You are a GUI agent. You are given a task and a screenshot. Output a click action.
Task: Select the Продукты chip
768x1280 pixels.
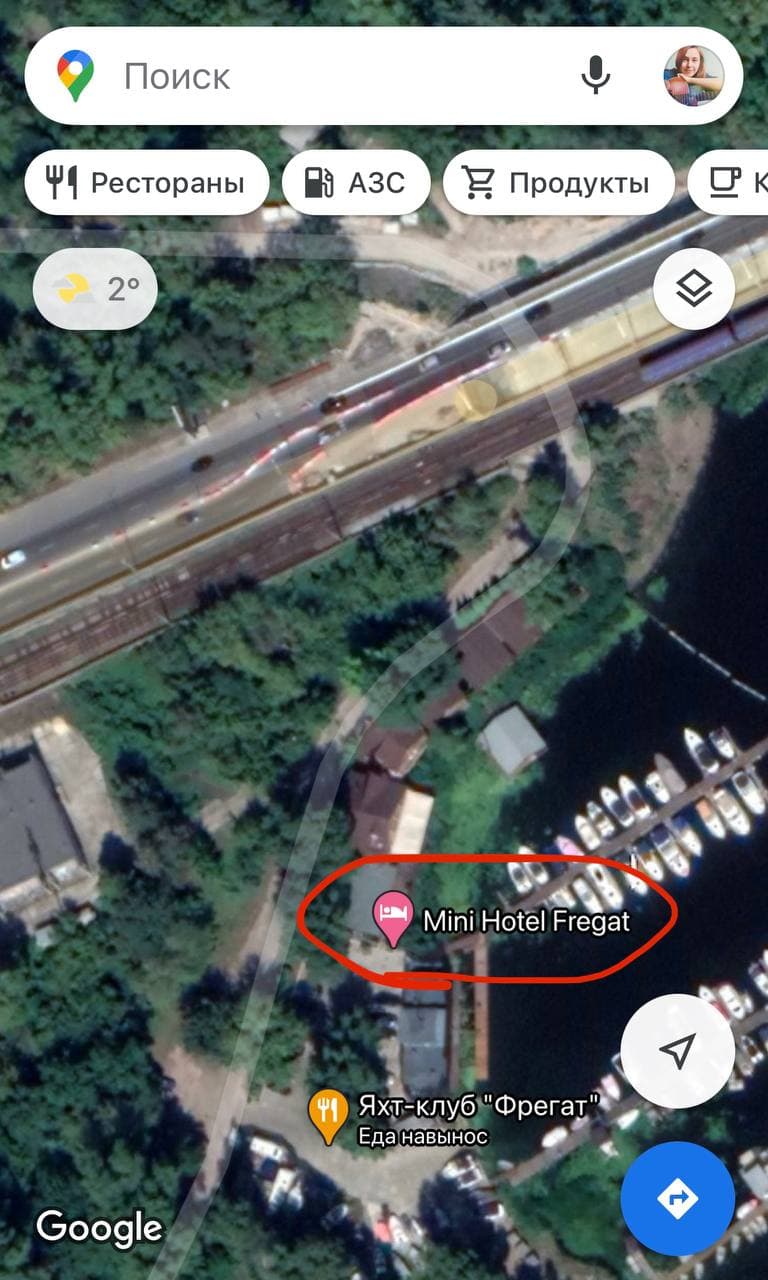[x=558, y=183]
